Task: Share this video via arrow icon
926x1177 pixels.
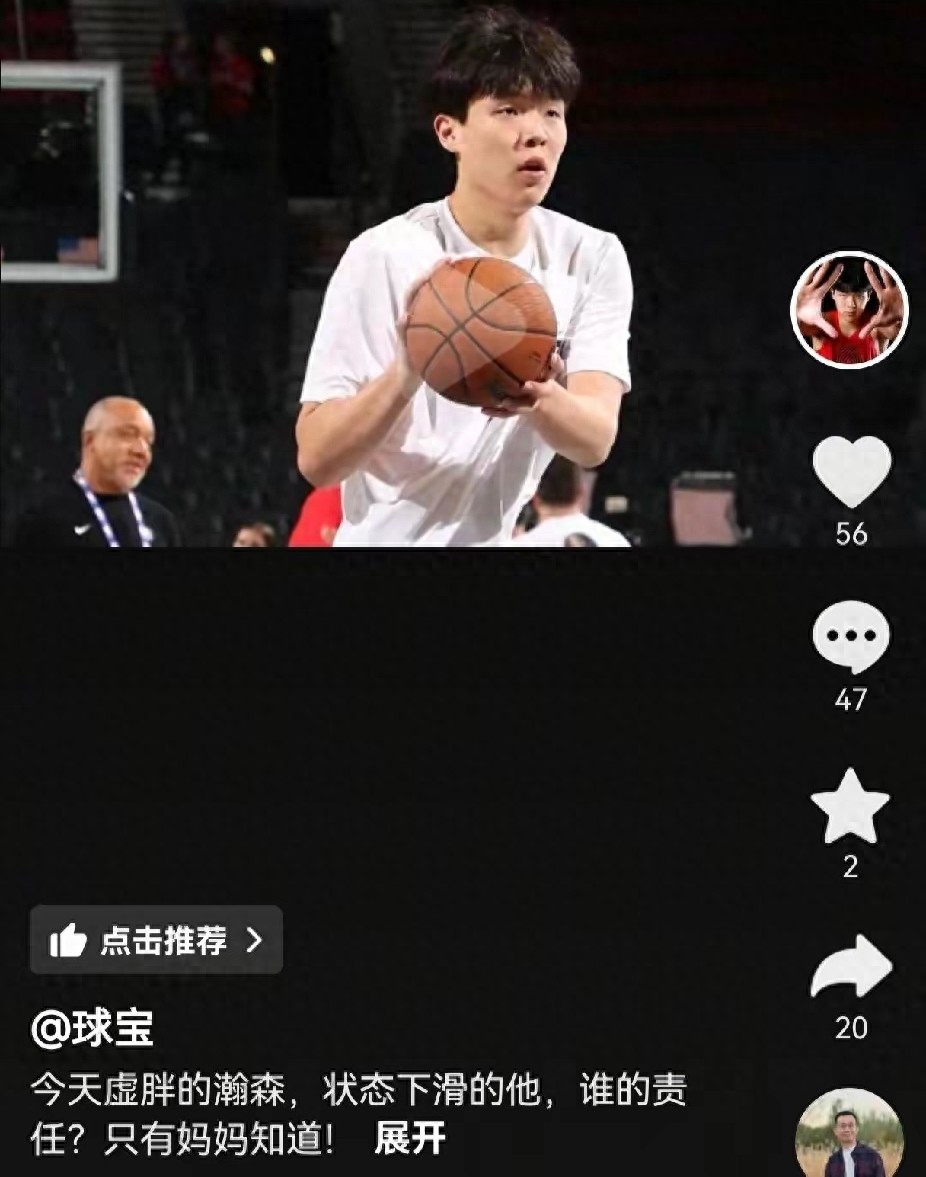Action: pyautogui.click(x=851, y=968)
